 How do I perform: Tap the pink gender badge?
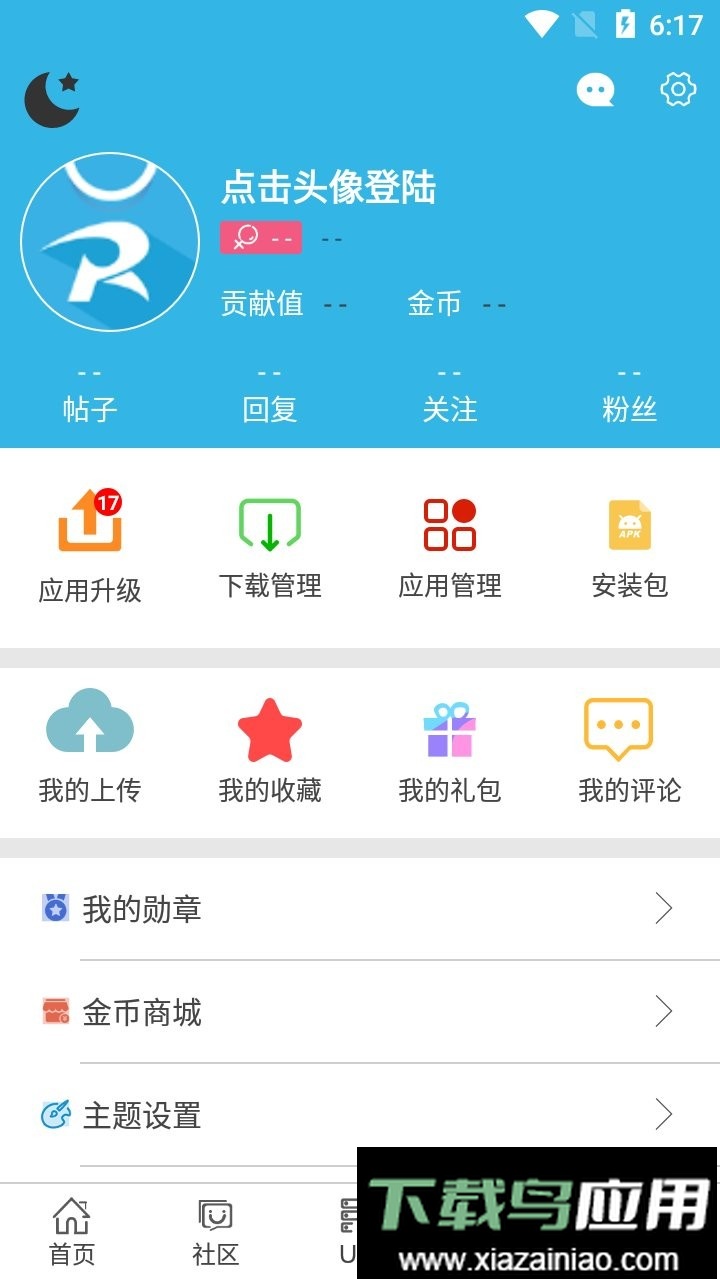[x=260, y=238]
